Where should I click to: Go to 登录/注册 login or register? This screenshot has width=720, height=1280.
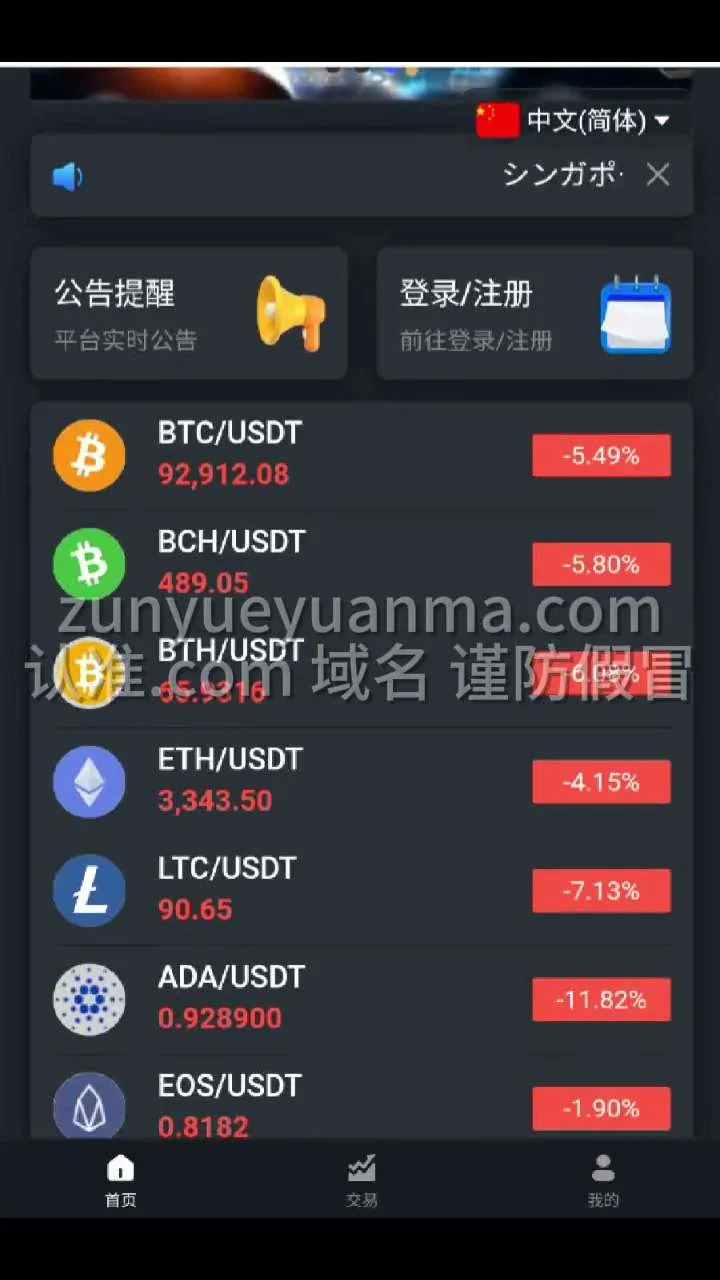[534, 314]
